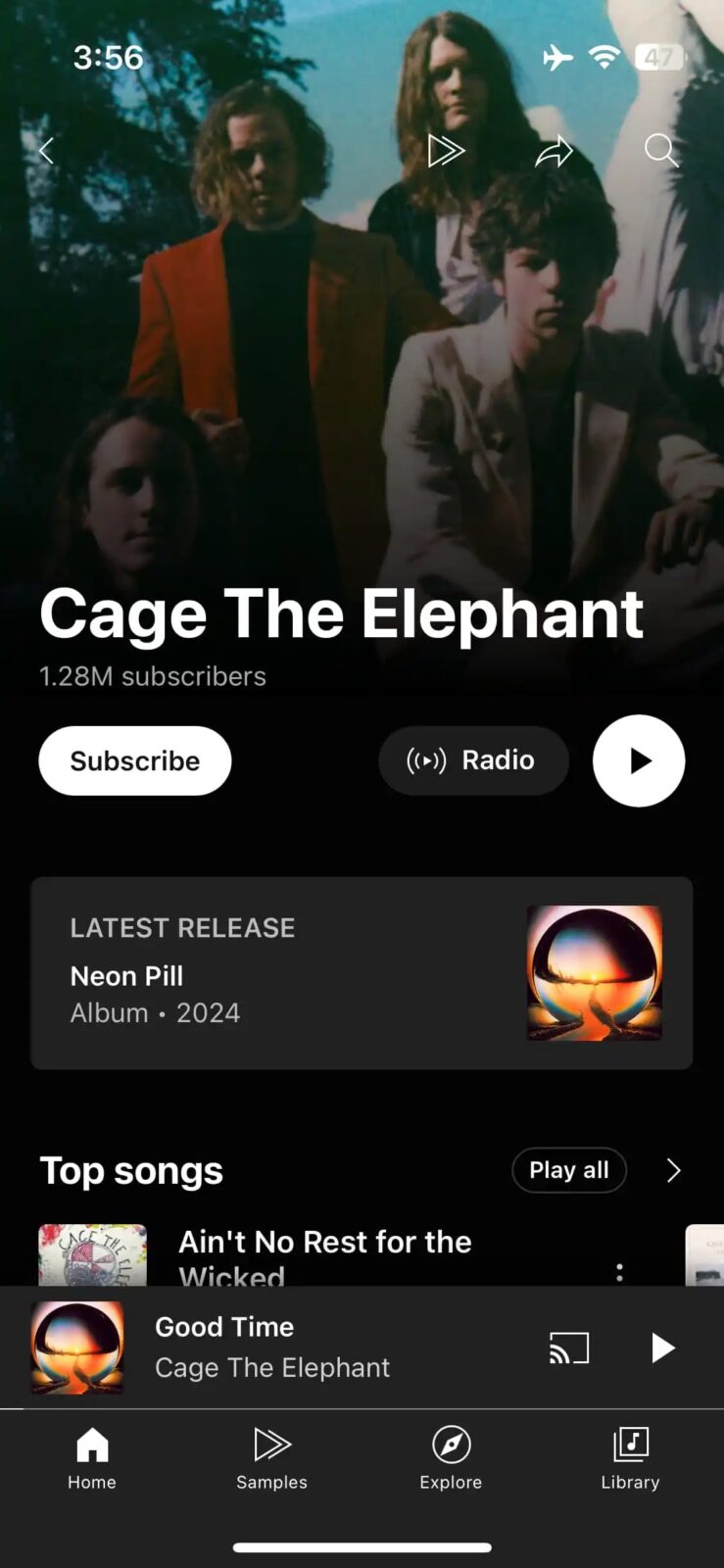This screenshot has height=1568, width=724.
Task: Switch to the Samples tab
Action: pyautogui.click(x=271, y=1458)
